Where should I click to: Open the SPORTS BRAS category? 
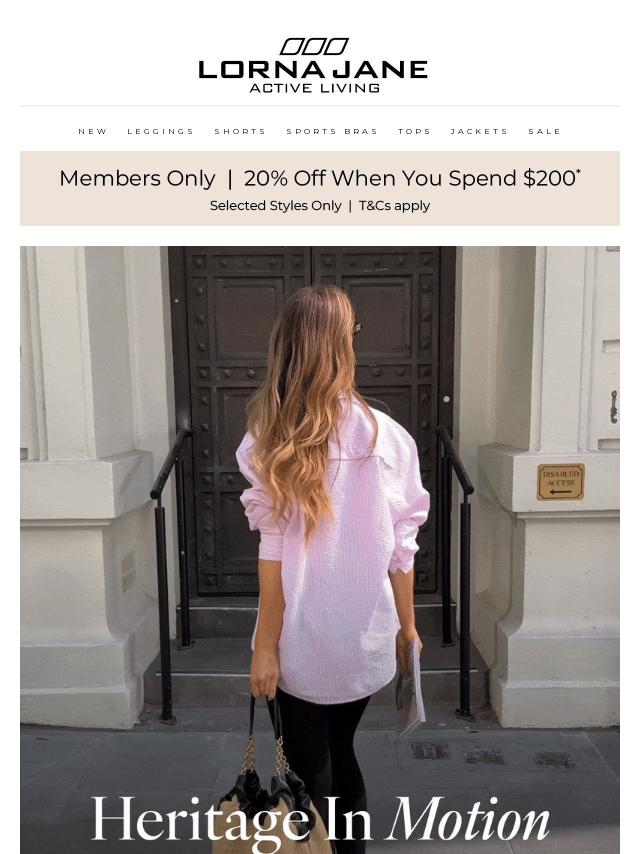coord(332,132)
